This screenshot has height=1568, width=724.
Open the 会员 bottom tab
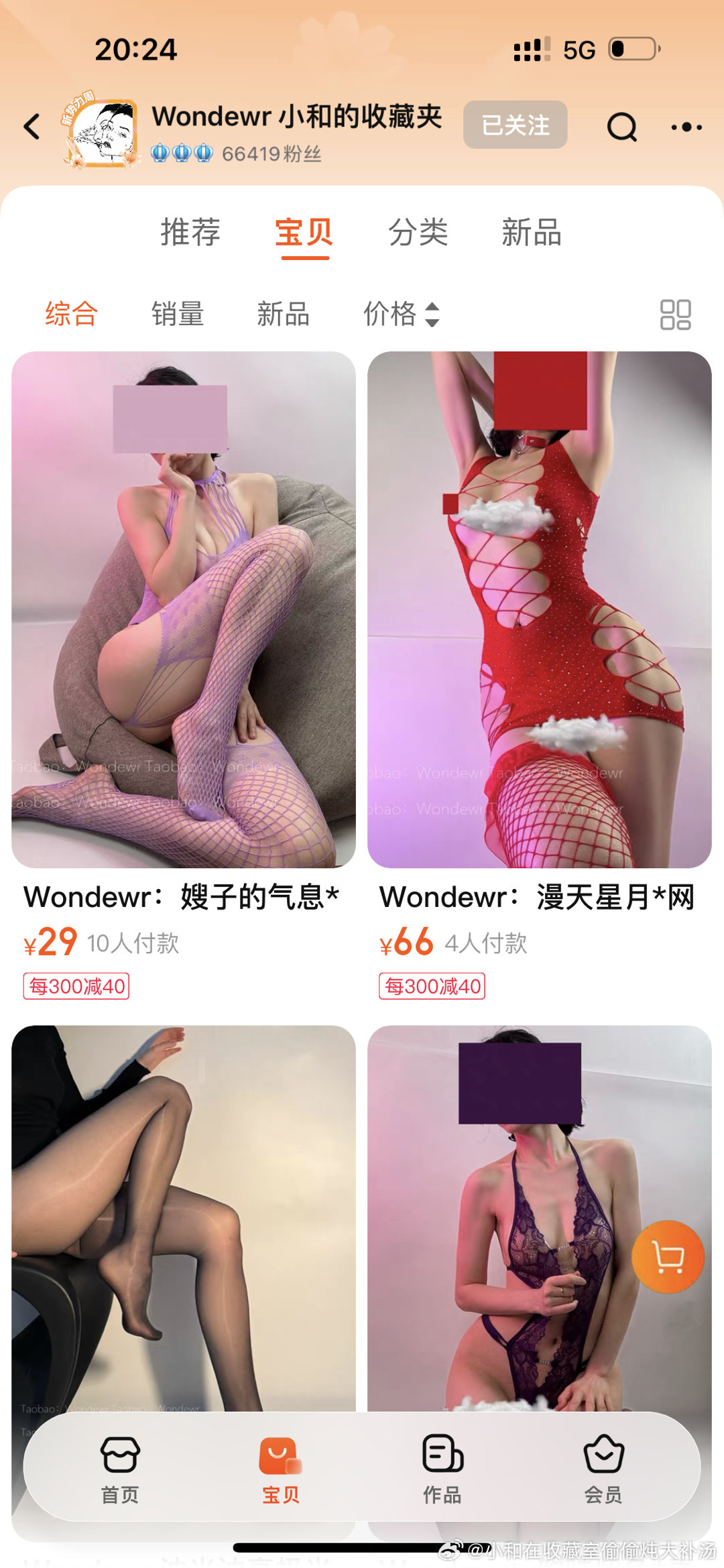pos(603,1469)
